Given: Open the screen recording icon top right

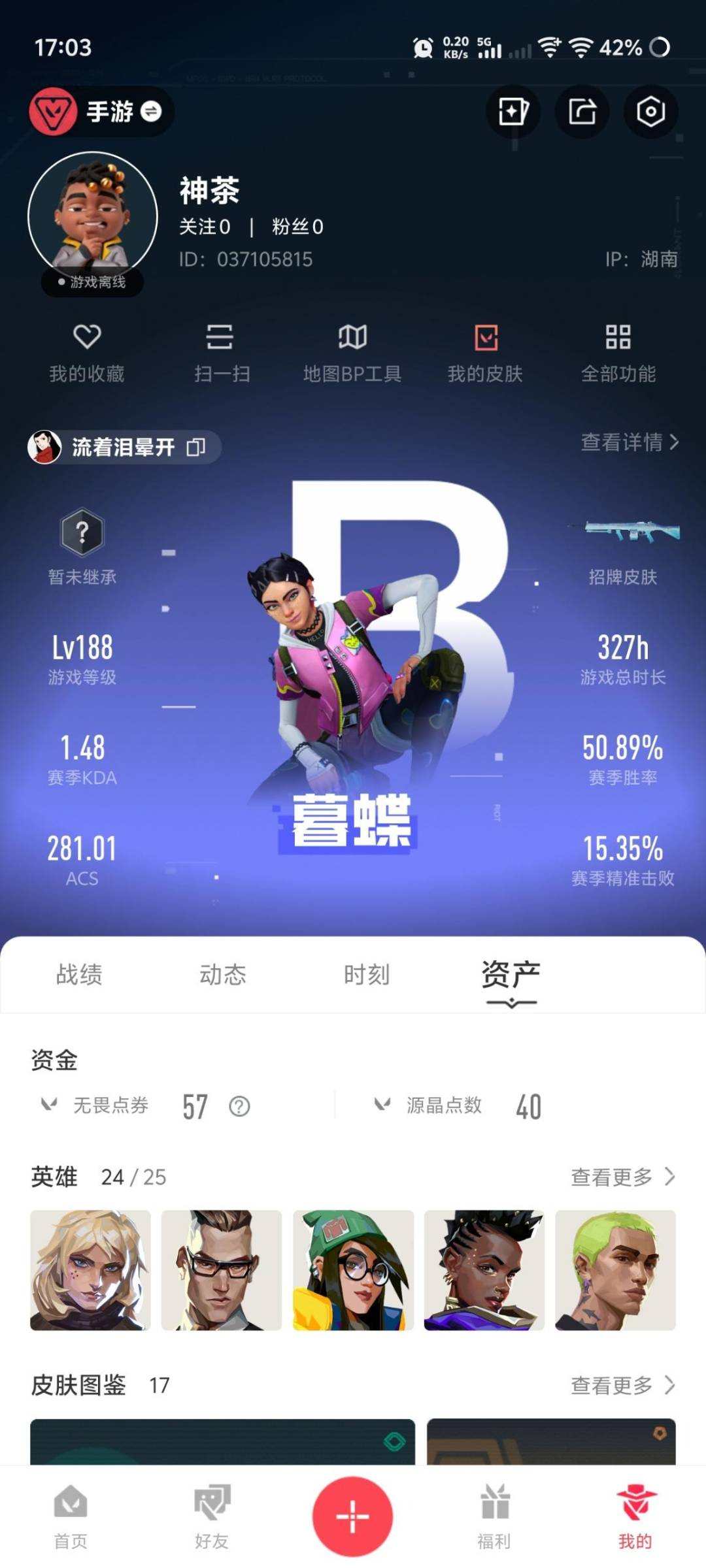Looking at the screenshot, I should (651, 112).
